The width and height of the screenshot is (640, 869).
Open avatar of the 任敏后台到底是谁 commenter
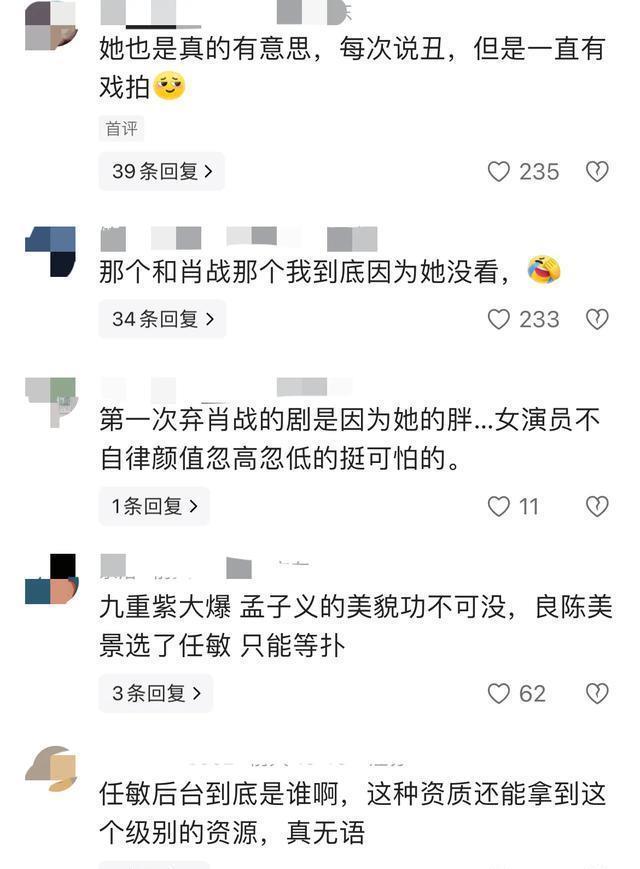pyautogui.click(x=50, y=768)
